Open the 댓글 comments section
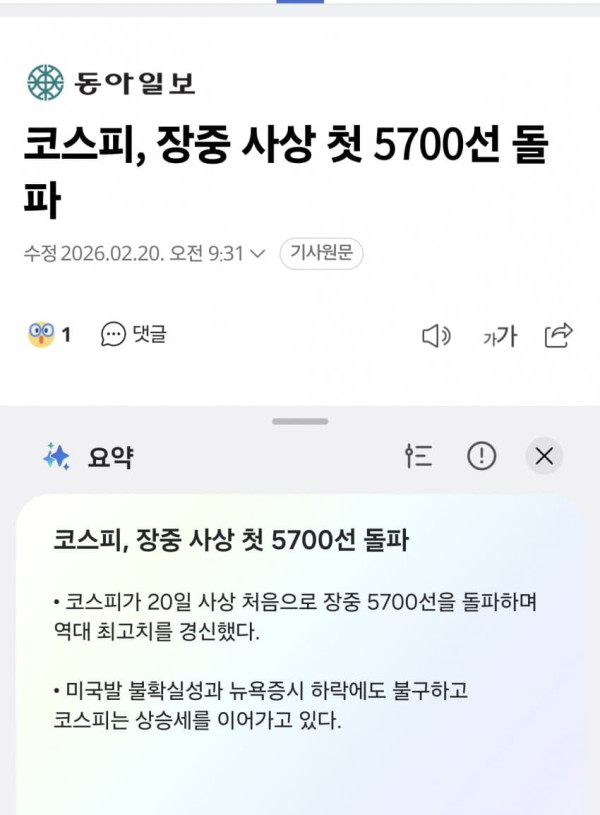 (x=134, y=335)
